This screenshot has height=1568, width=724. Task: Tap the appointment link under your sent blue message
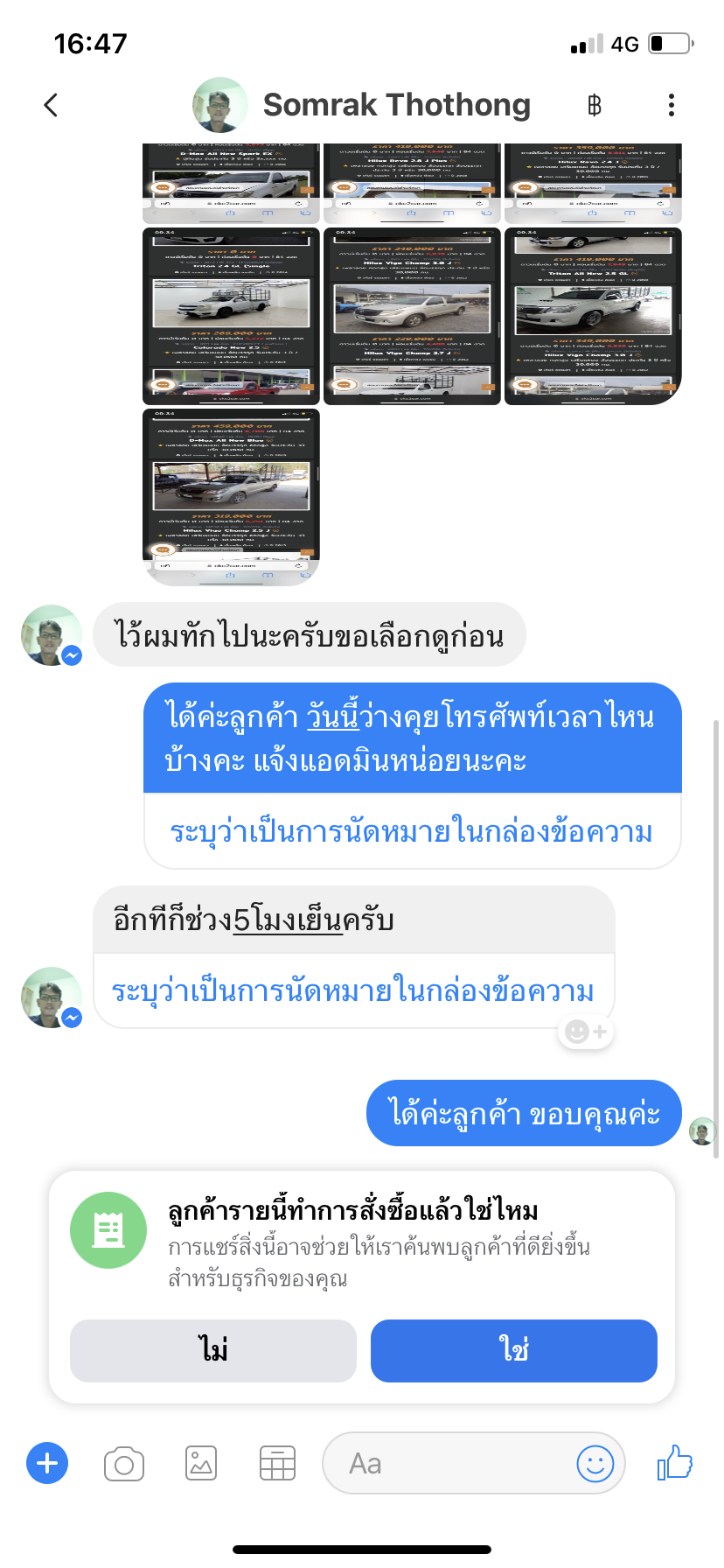(412, 831)
